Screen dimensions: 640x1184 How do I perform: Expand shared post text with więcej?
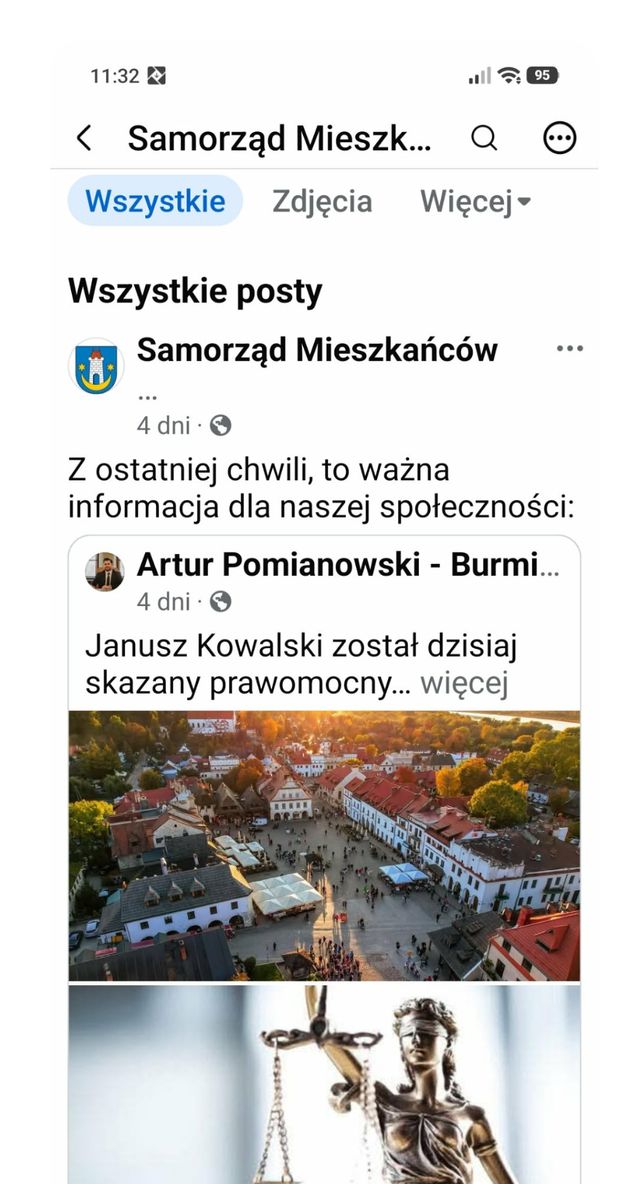[464, 683]
